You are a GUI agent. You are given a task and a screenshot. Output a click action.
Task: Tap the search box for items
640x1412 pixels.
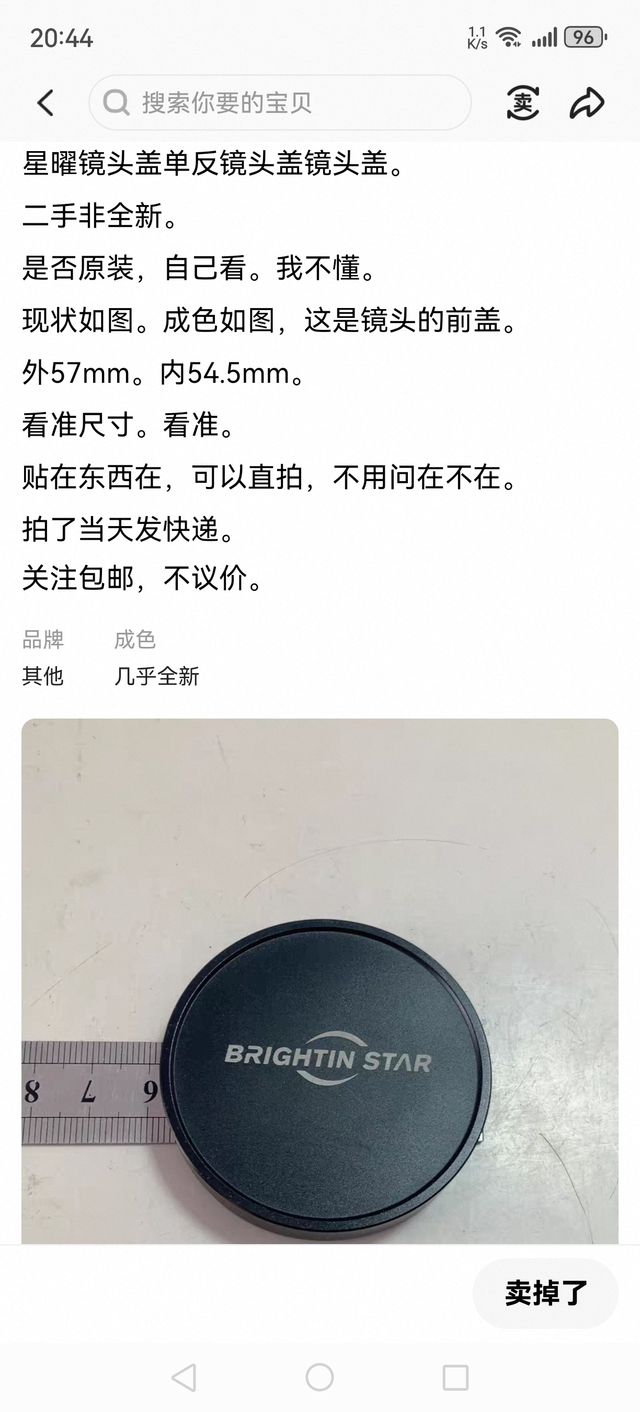pyautogui.click(x=280, y=102)
